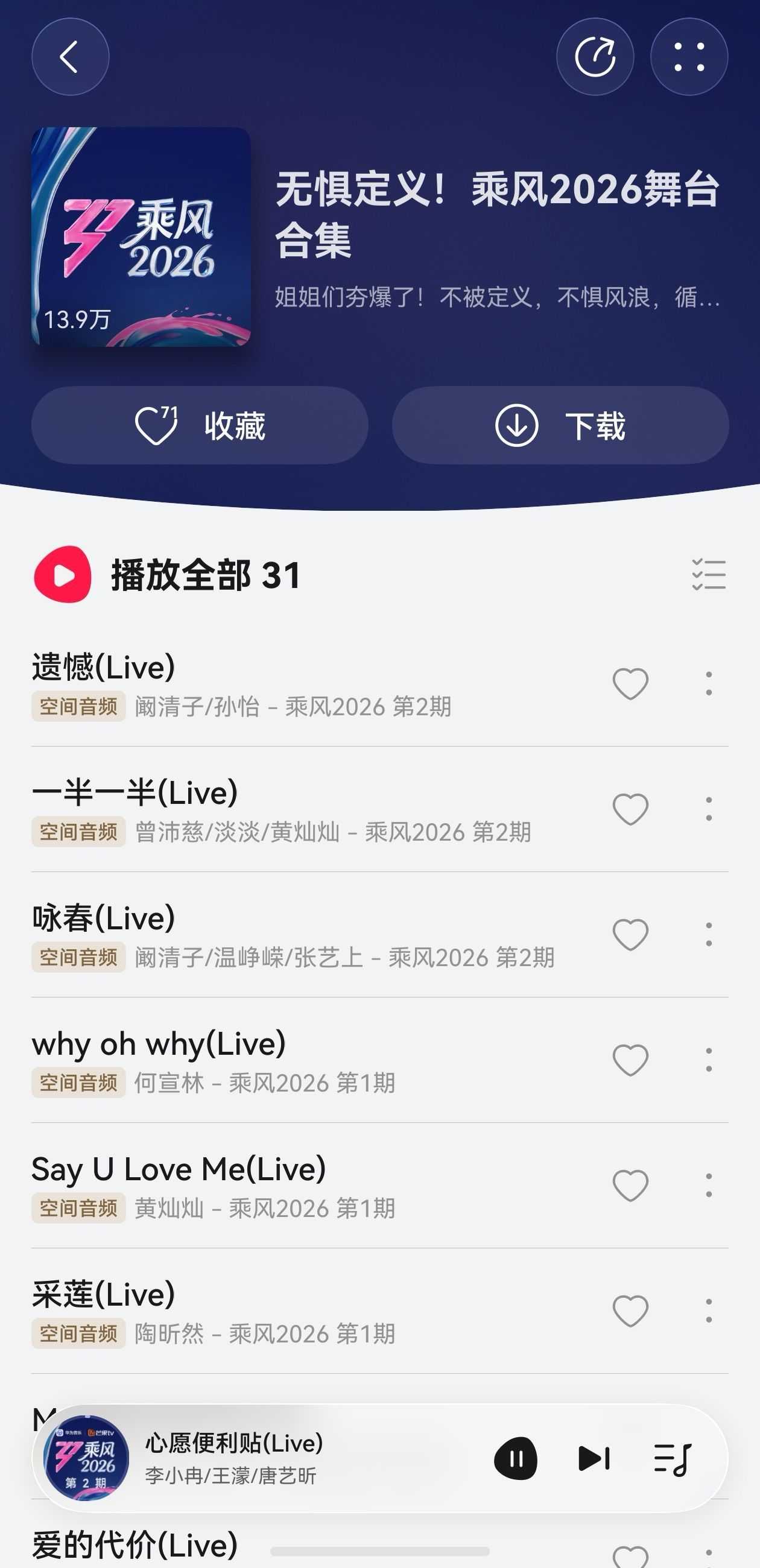Tap the share icon at top right
This screenshot has width=760, height=1568.
[595, 56]
